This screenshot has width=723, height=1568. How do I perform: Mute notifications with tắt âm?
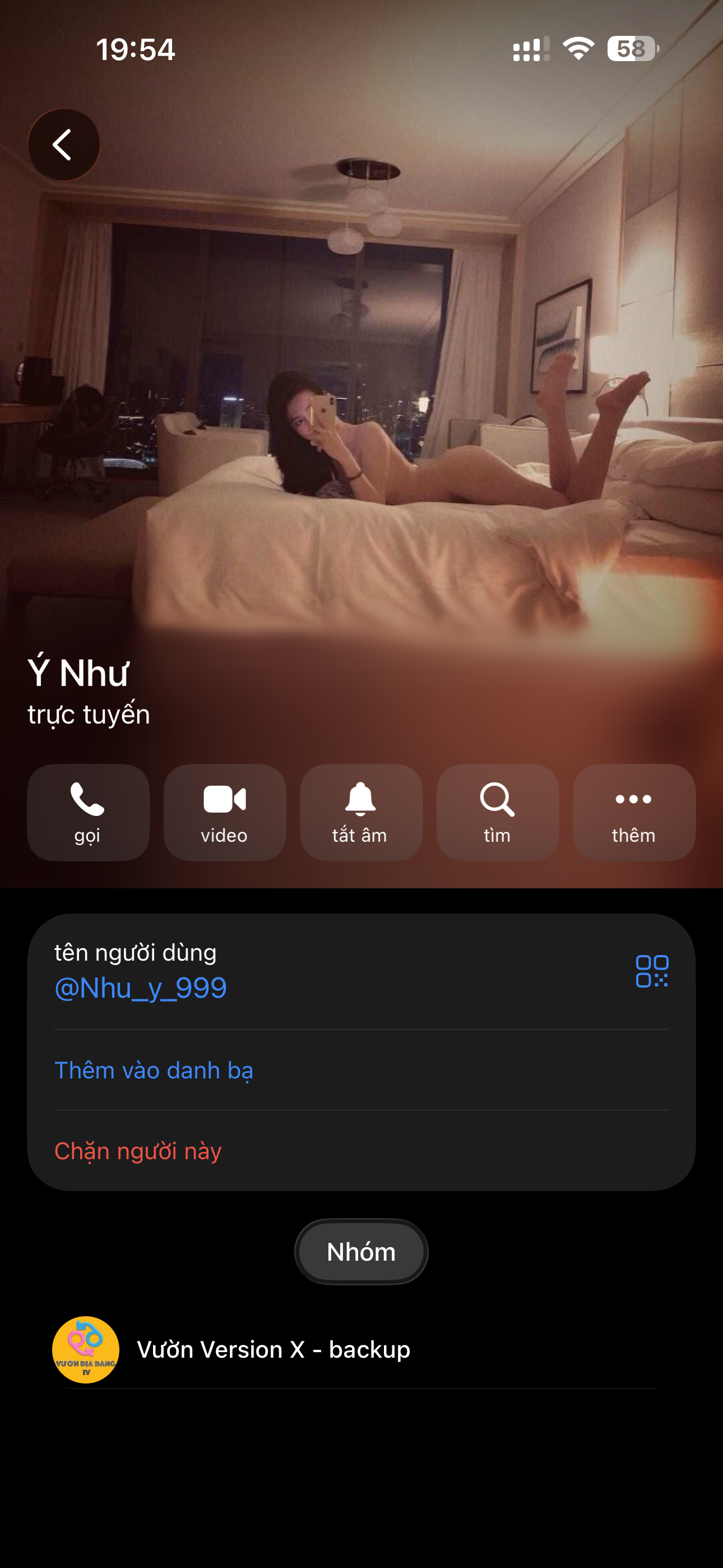(361, 812)
